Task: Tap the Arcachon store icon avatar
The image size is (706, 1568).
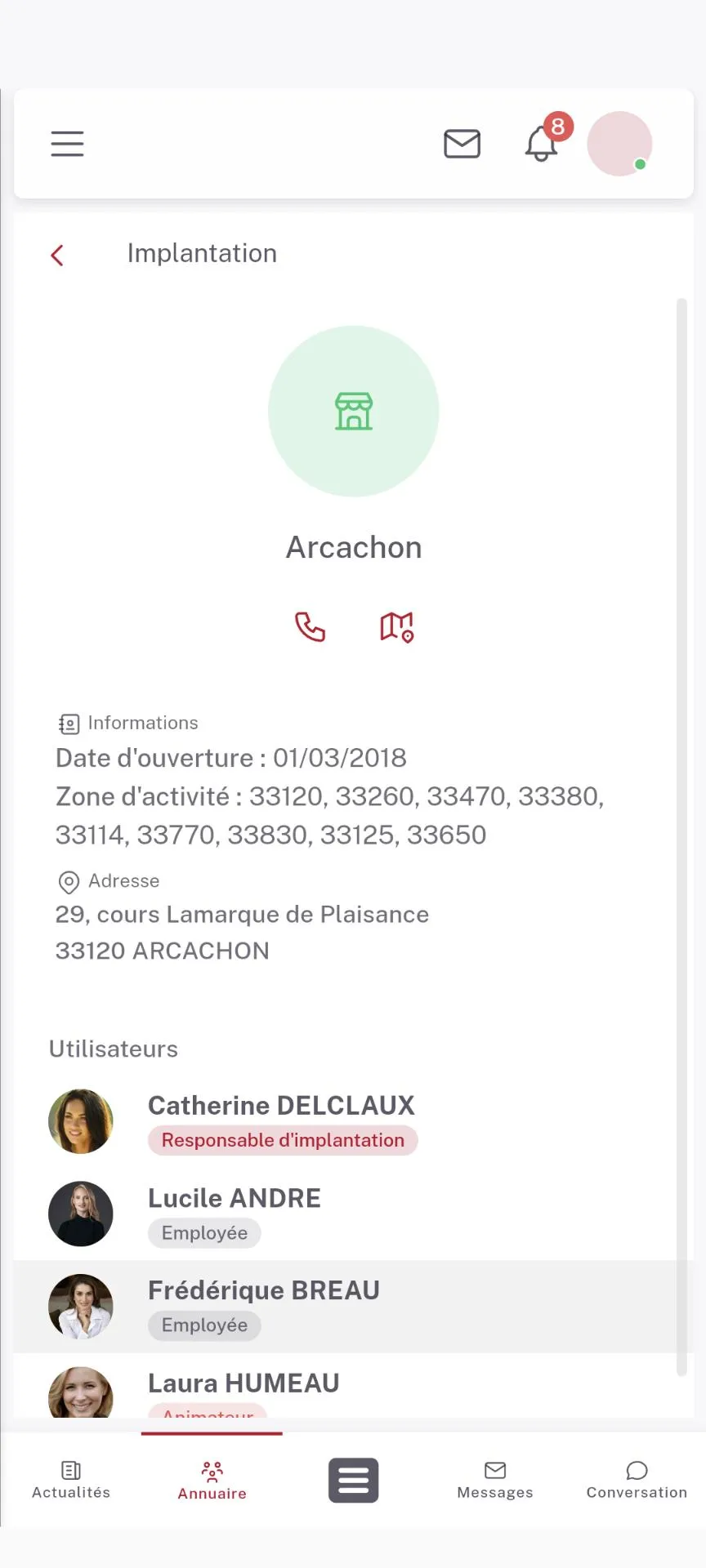Action: [353, 411]
